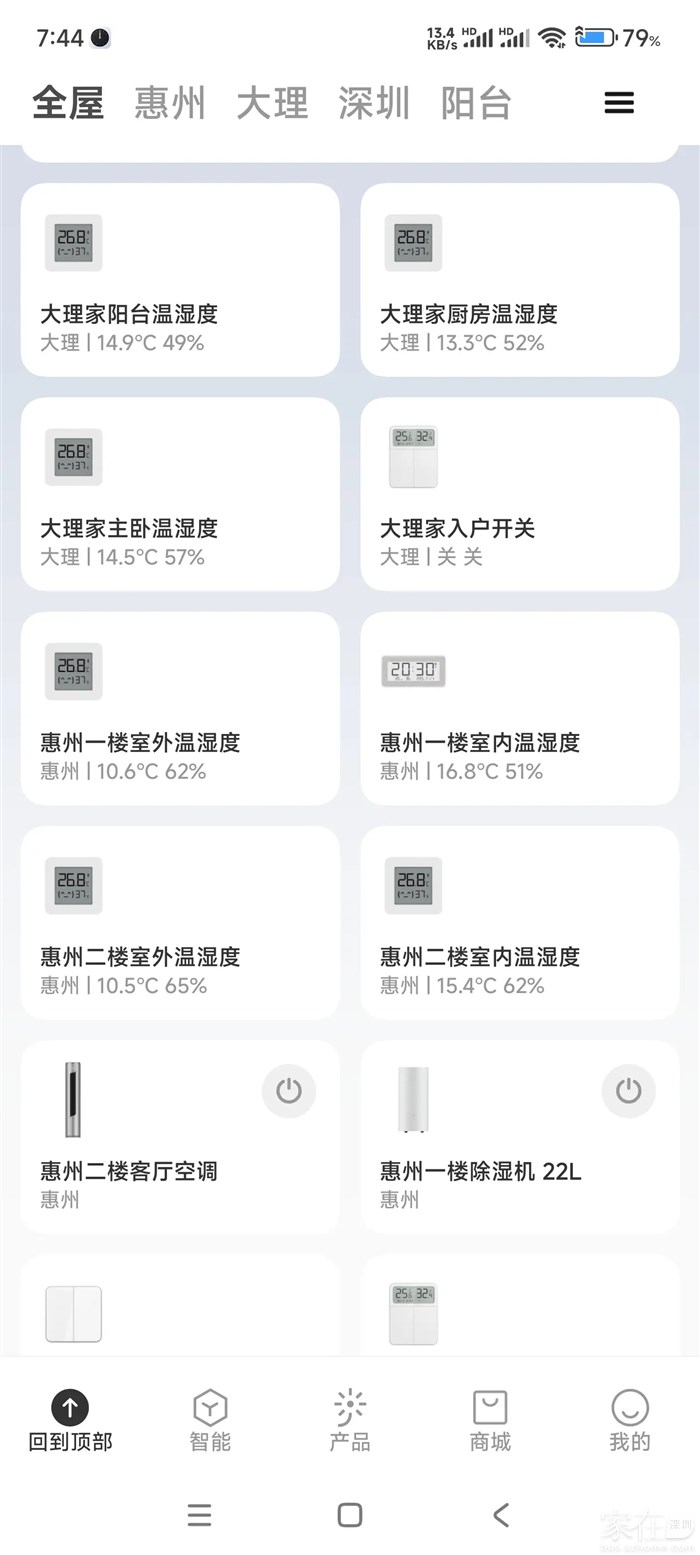Viewport: 700px width, 1555px height.
Task: Switch to the 大理 room tab
Action: tap(272, 103)
